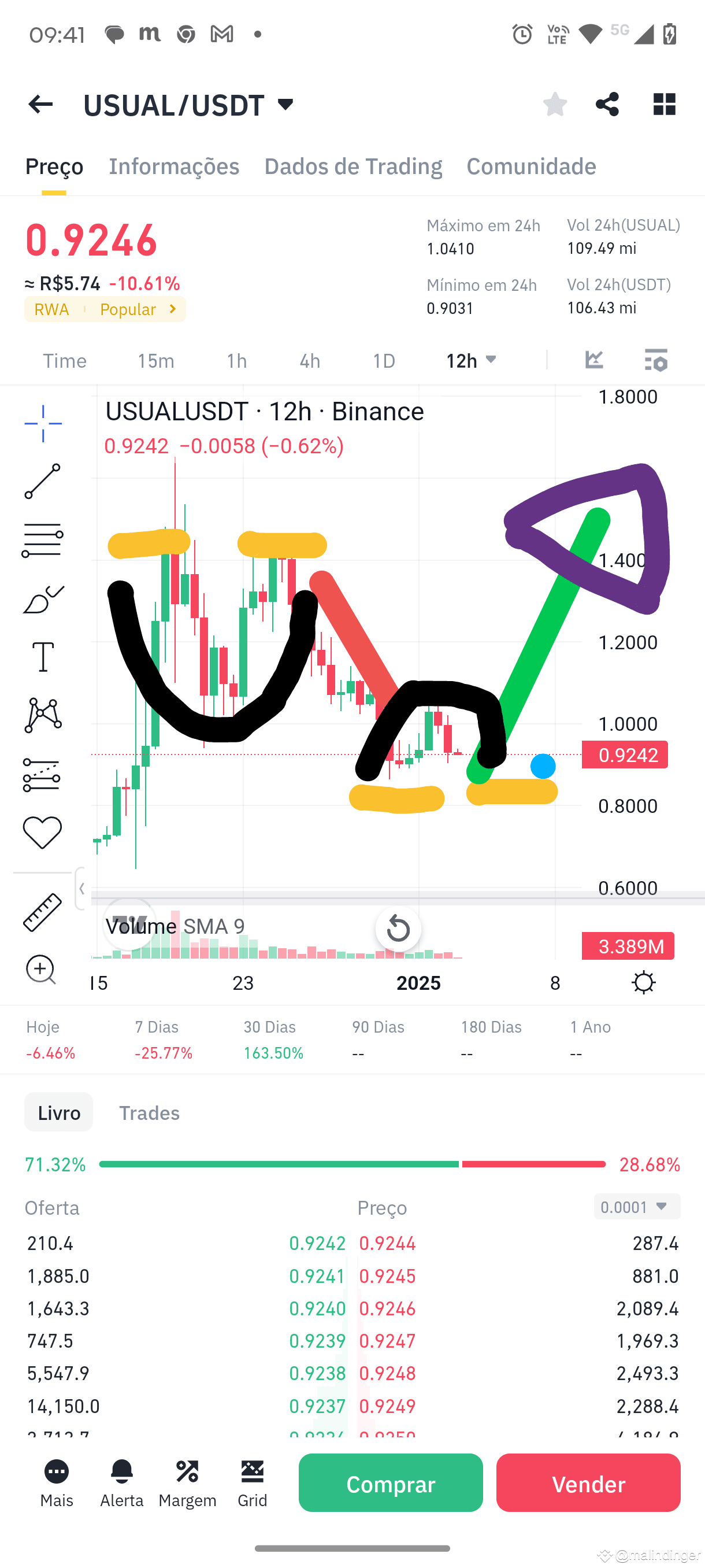Open the XABCD pattern tool

43,715
